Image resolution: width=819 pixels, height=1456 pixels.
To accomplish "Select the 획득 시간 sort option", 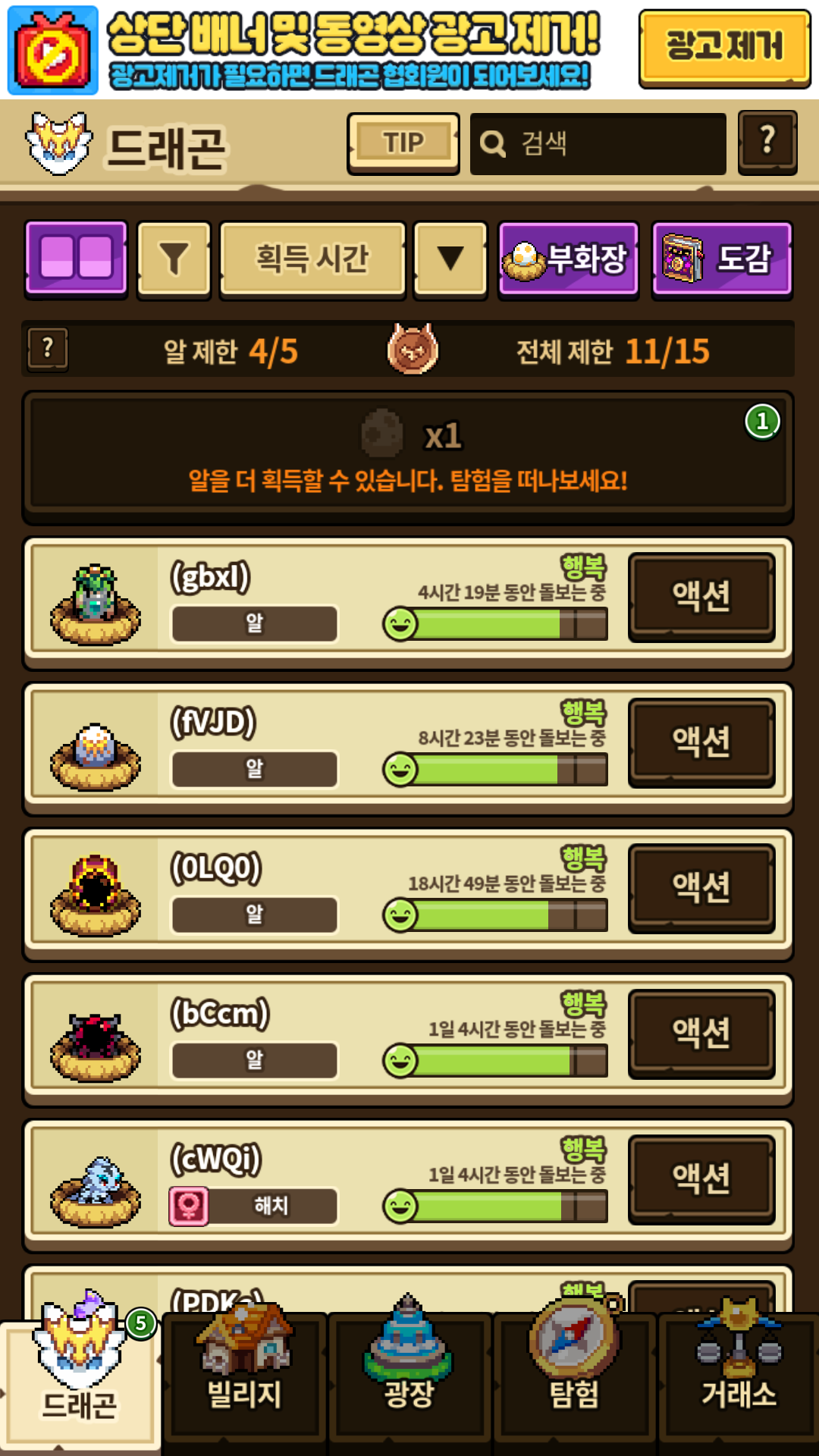I will [x=312, y=259].
